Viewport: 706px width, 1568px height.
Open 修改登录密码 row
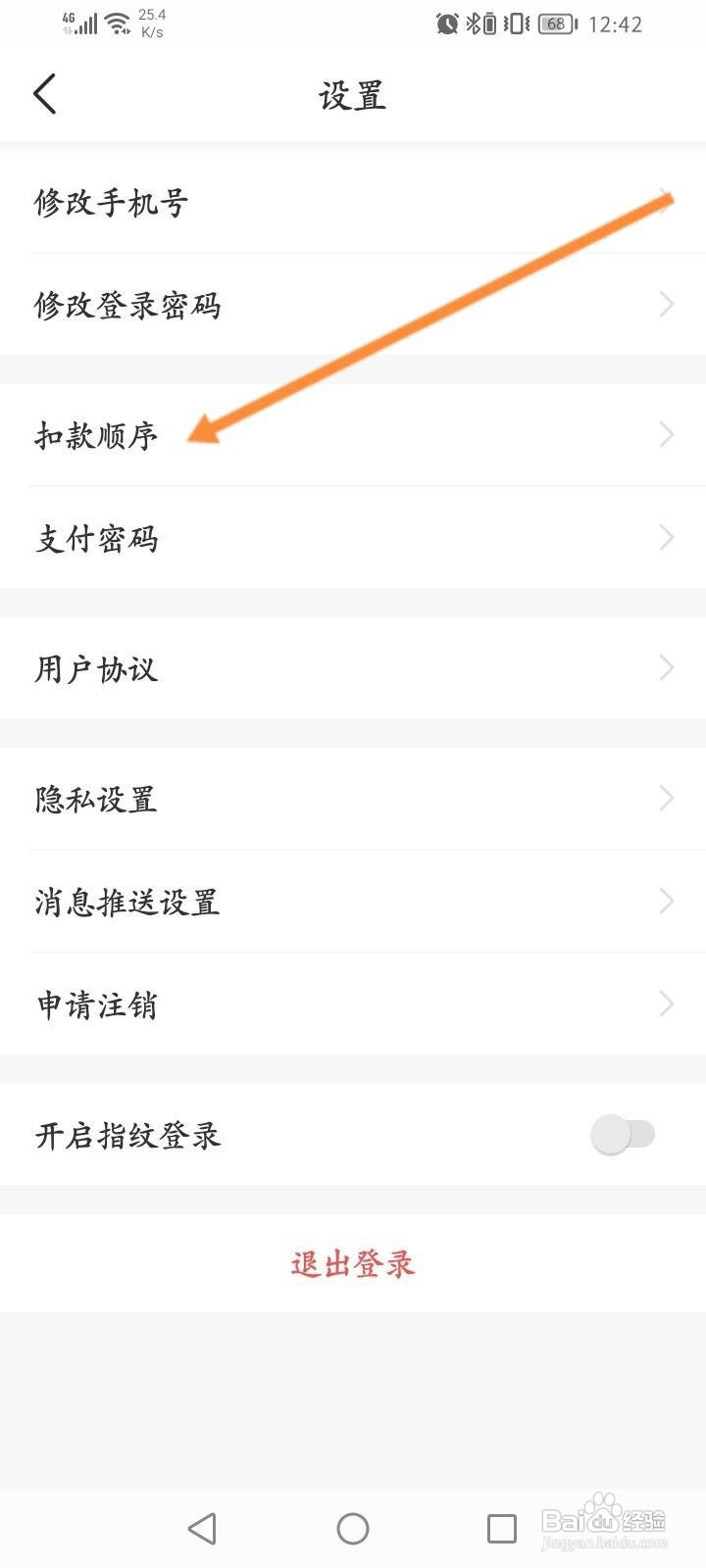(x=353, y=305)
